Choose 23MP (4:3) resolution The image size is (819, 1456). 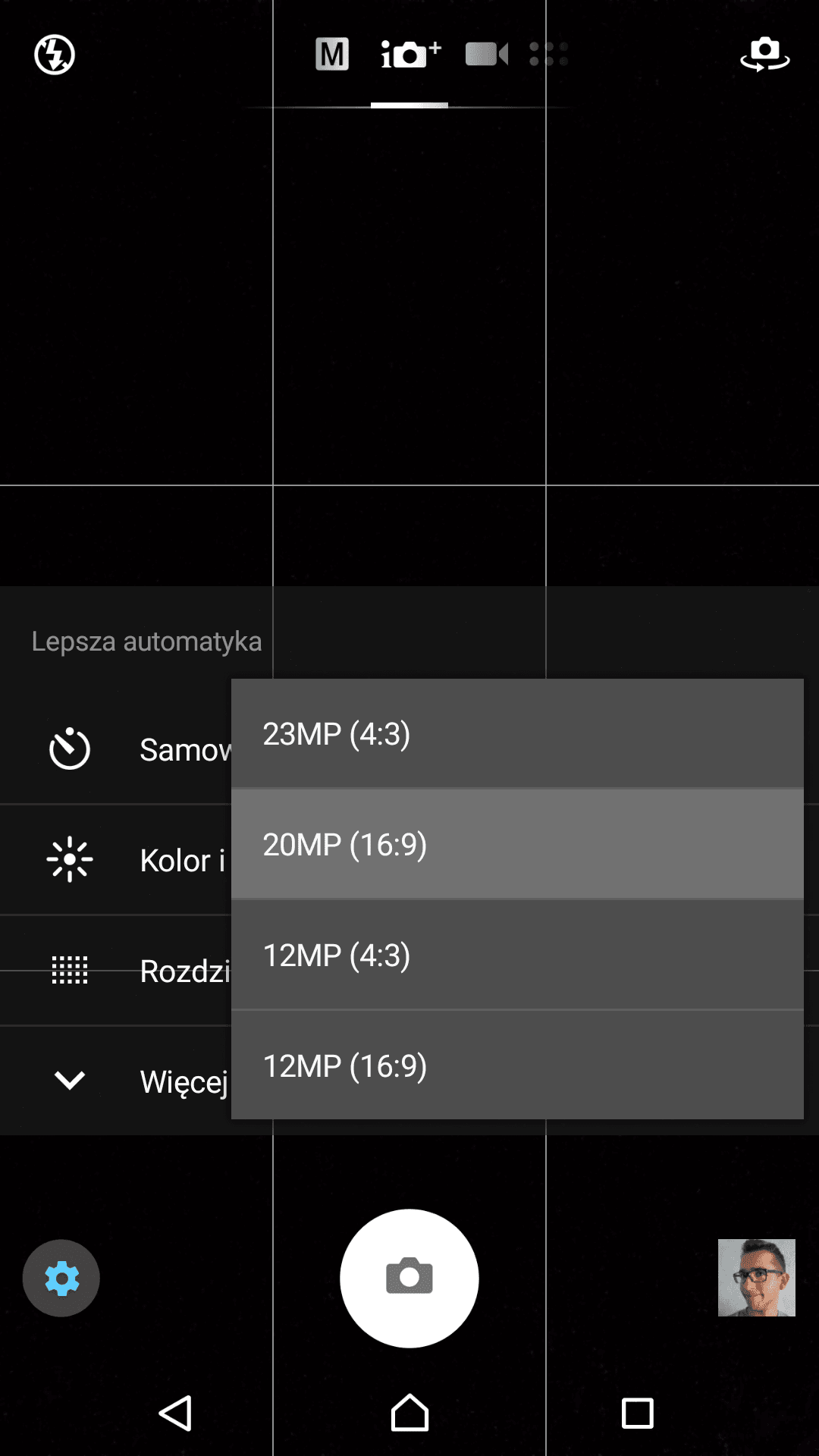(x=517, y=734)
